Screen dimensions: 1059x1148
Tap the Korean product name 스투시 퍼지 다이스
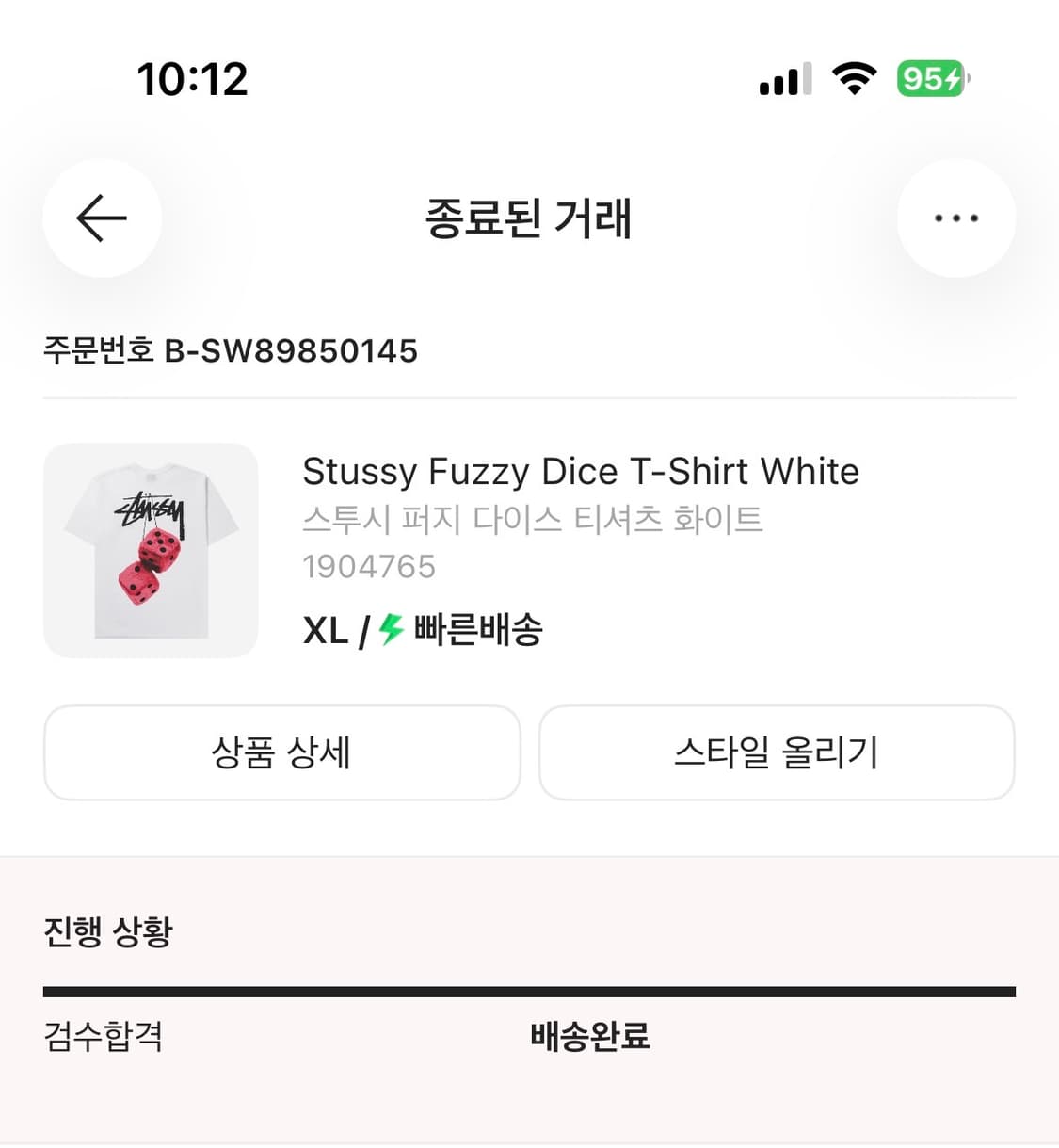tap(533, 519)
